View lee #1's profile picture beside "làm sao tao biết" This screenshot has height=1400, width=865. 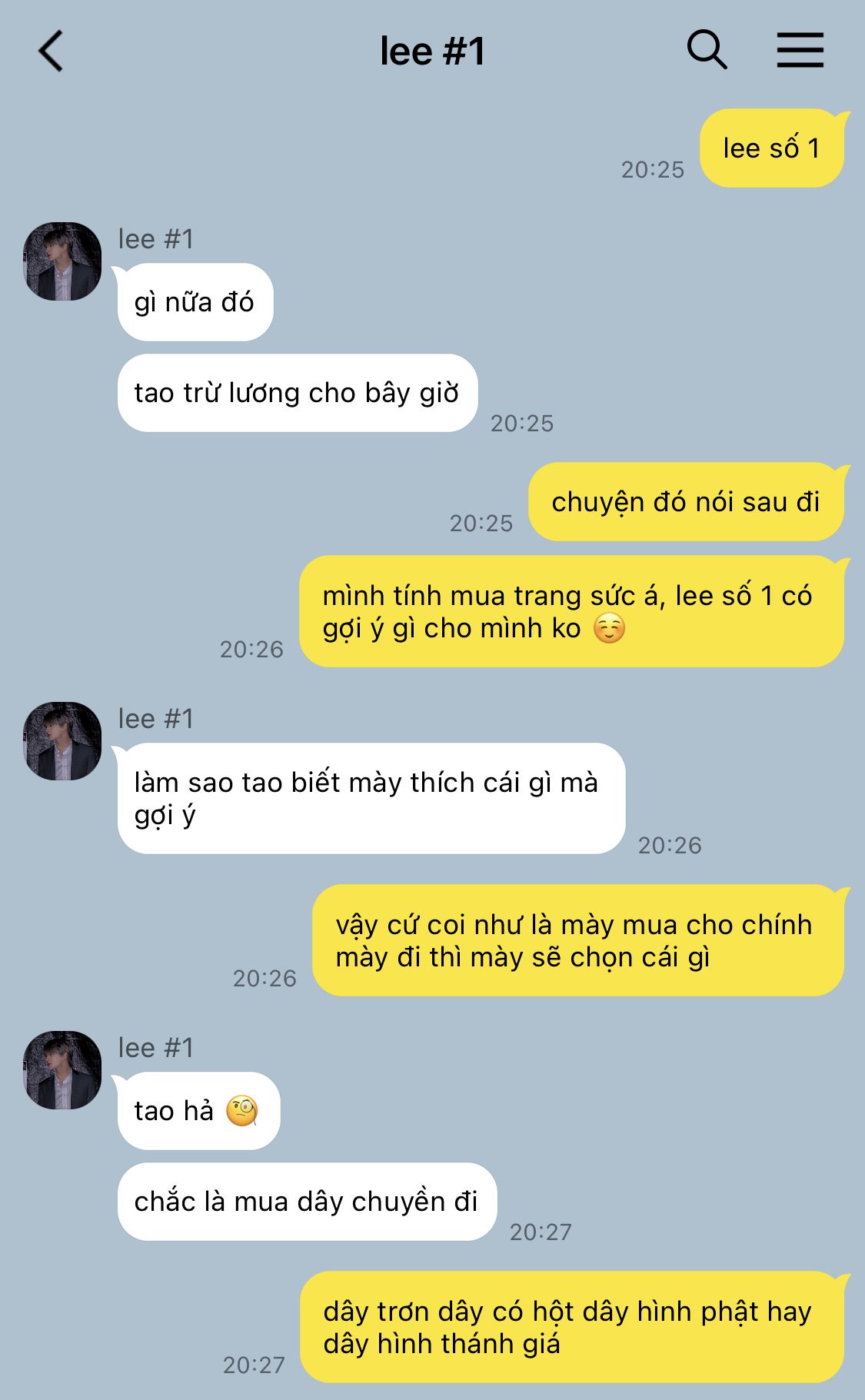click(x=62, y=741)
